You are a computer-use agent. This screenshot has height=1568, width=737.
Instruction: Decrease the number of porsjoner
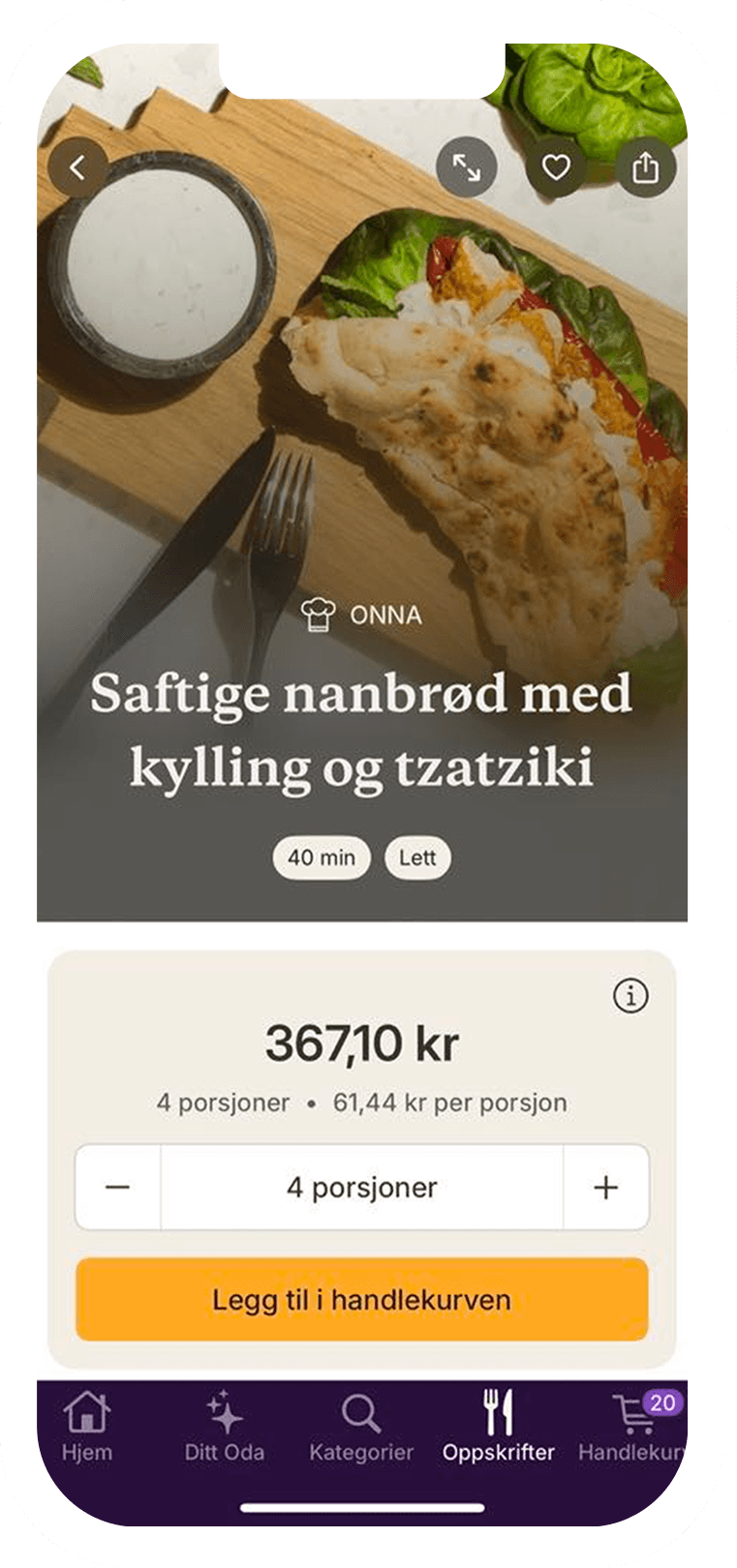click(x=118, y=1188)
